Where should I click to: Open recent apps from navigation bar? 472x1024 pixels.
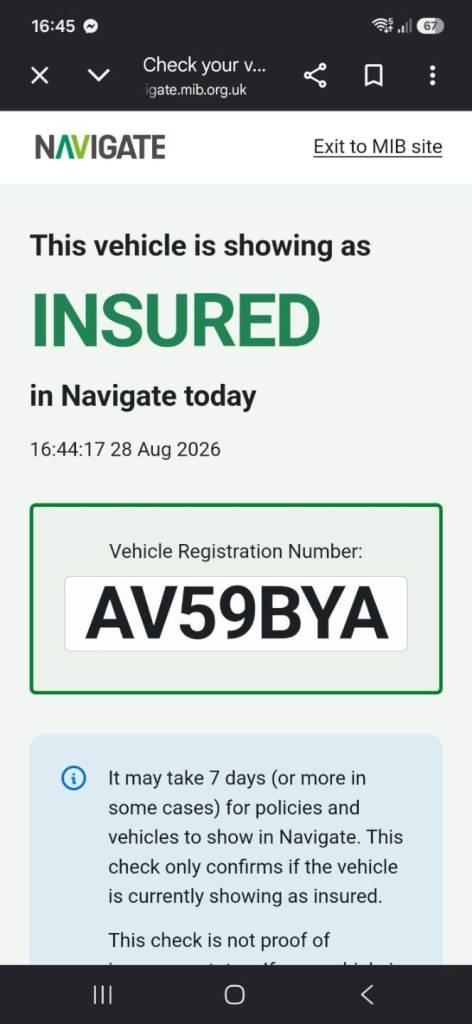(102, 995)
